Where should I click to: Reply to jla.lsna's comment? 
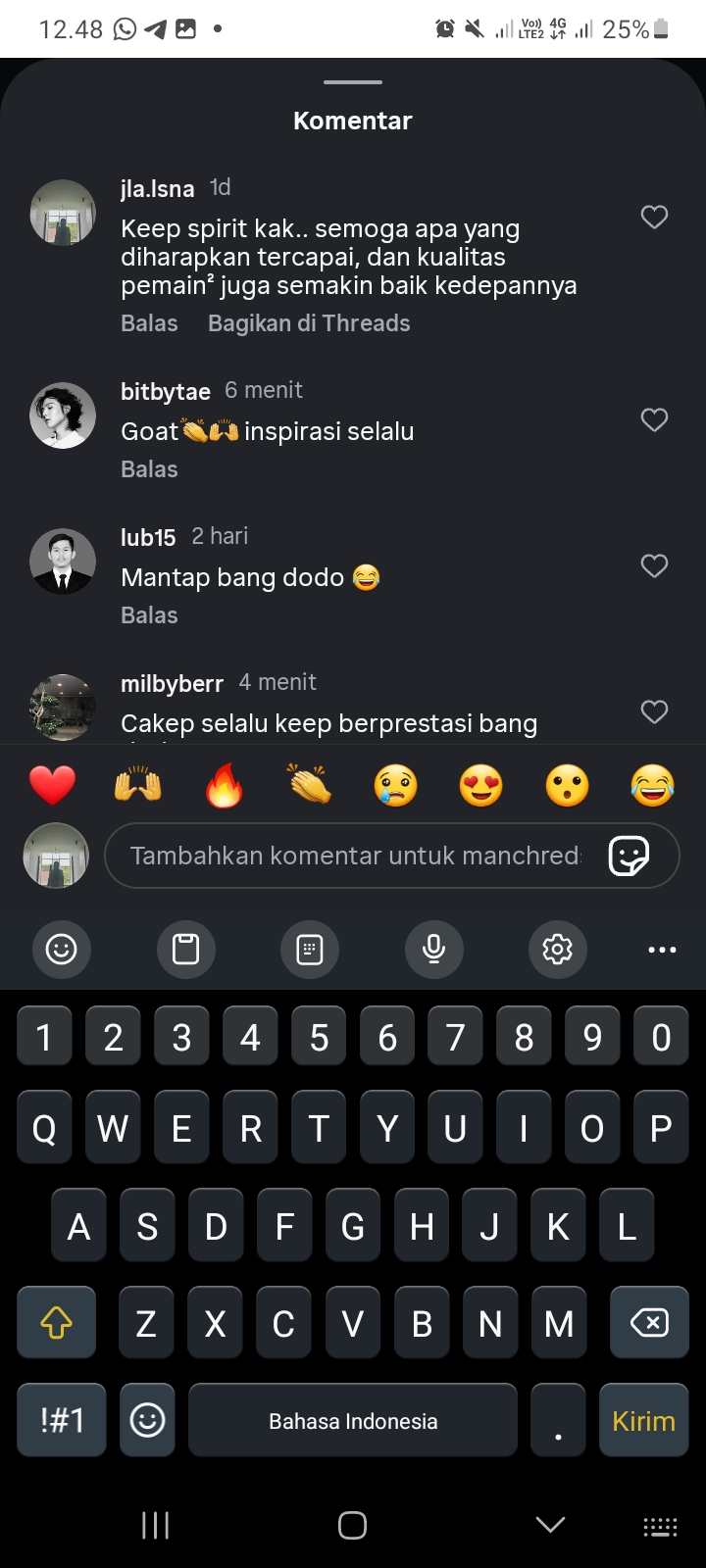point(149,323)
